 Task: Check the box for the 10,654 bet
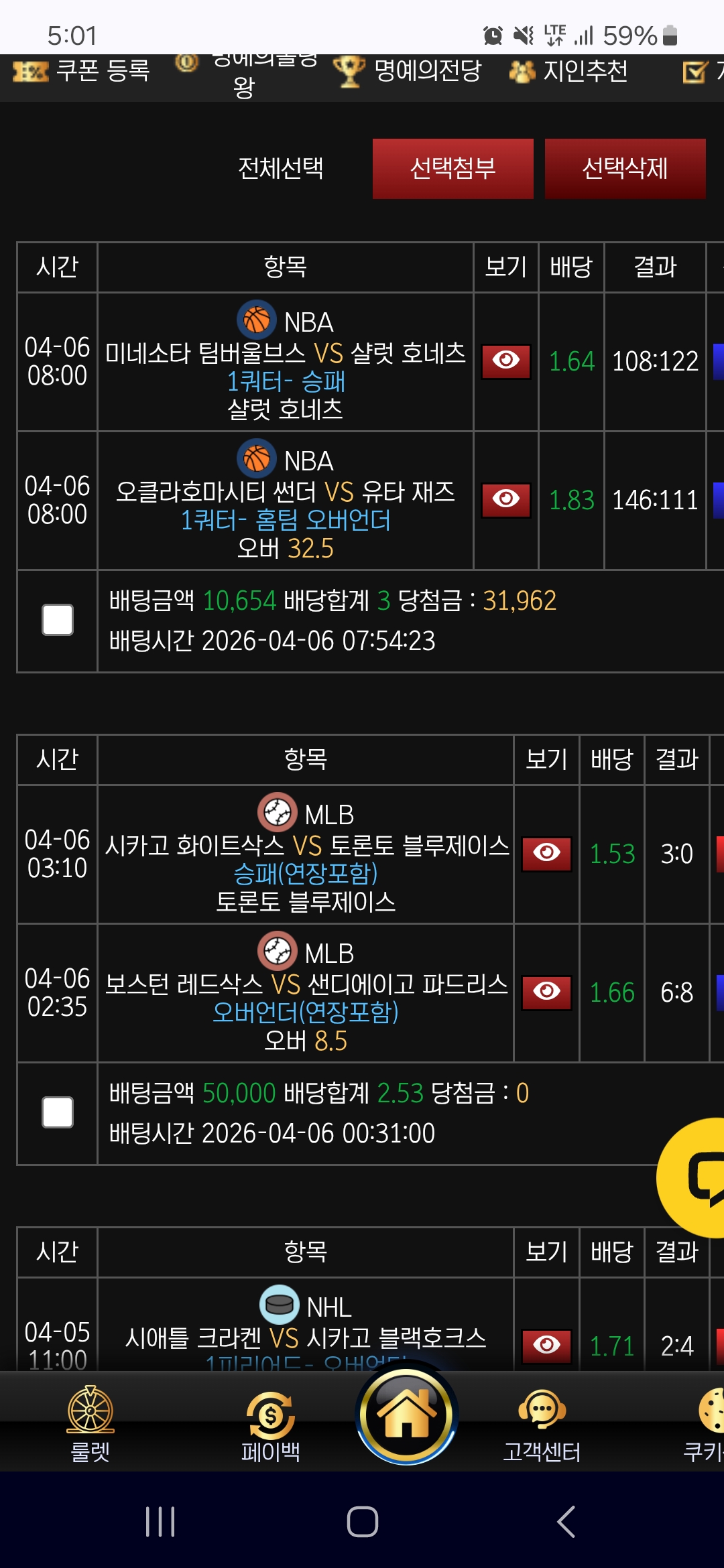[x=58, y=620]
